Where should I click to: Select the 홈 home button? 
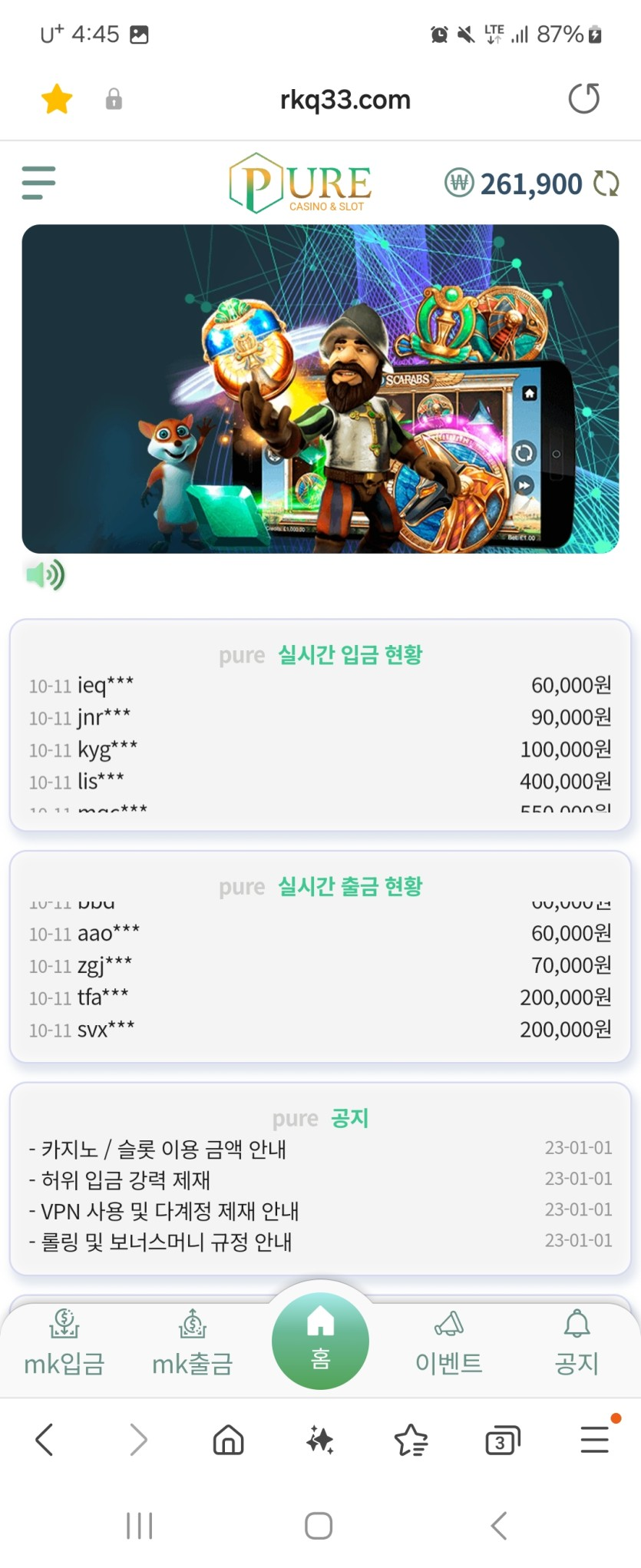320,1341
